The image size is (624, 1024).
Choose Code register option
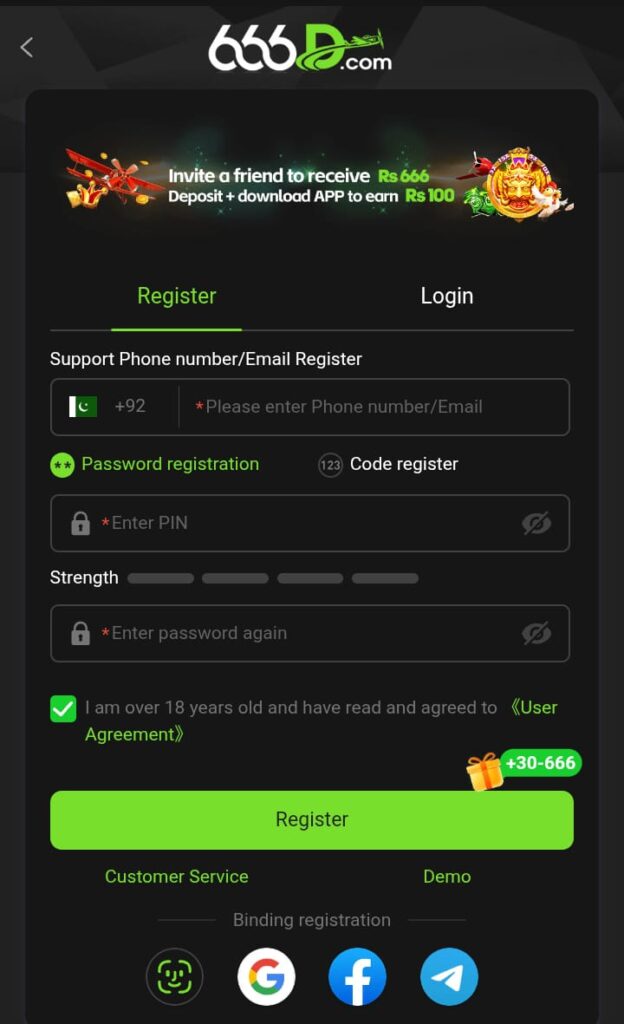(x=388, y=464)
